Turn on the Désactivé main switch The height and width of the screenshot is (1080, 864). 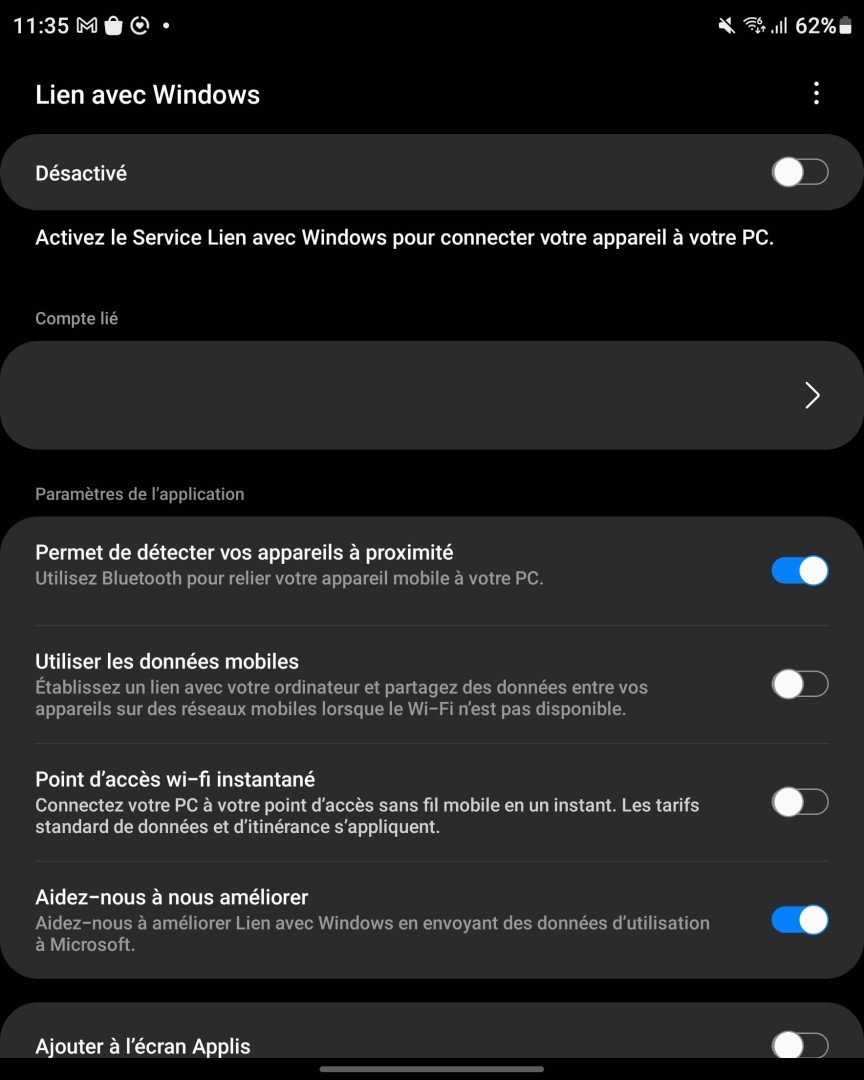point(799,172)
